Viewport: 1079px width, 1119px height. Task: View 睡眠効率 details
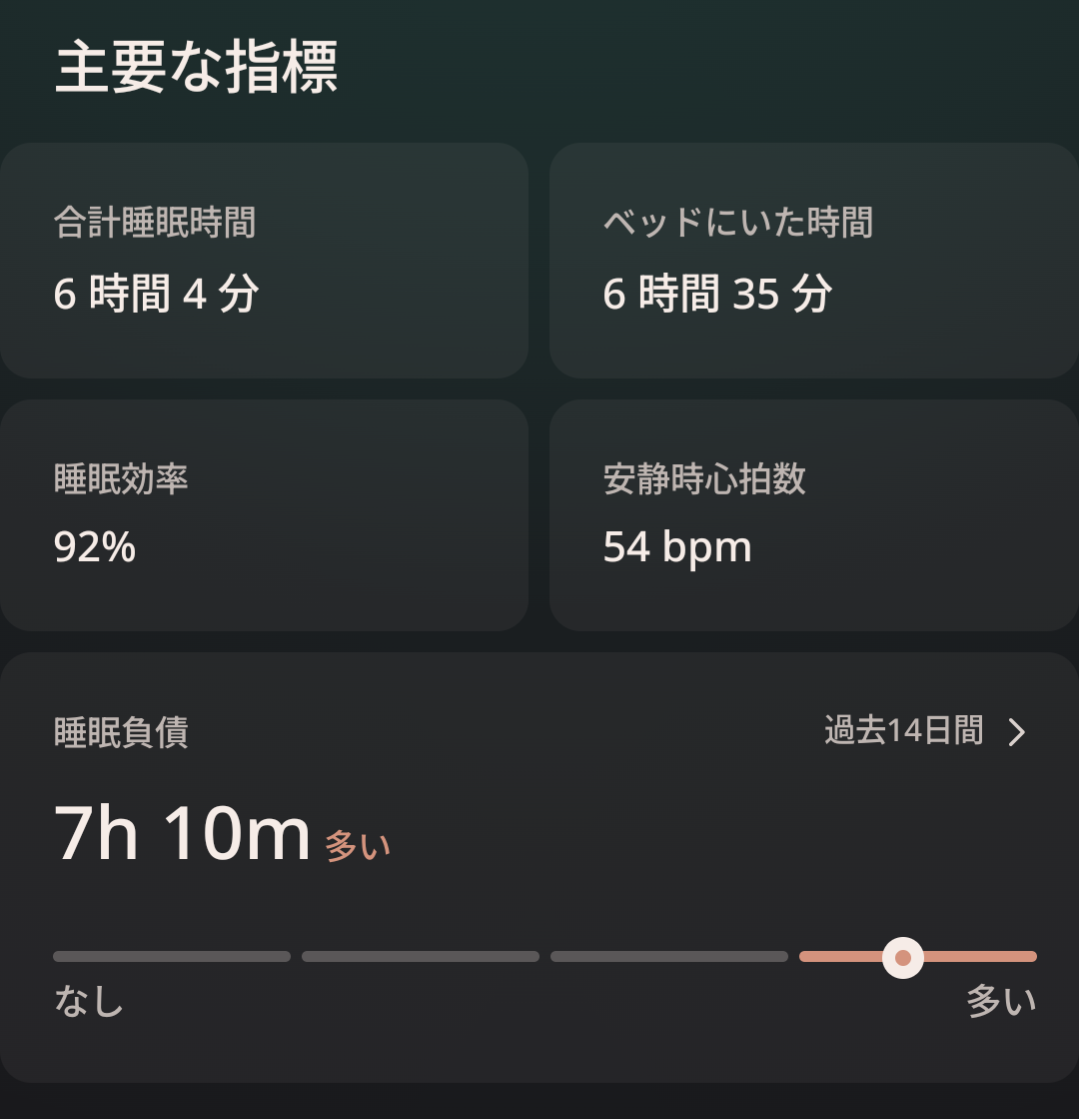pyautogui.click(x=263, y=515)
